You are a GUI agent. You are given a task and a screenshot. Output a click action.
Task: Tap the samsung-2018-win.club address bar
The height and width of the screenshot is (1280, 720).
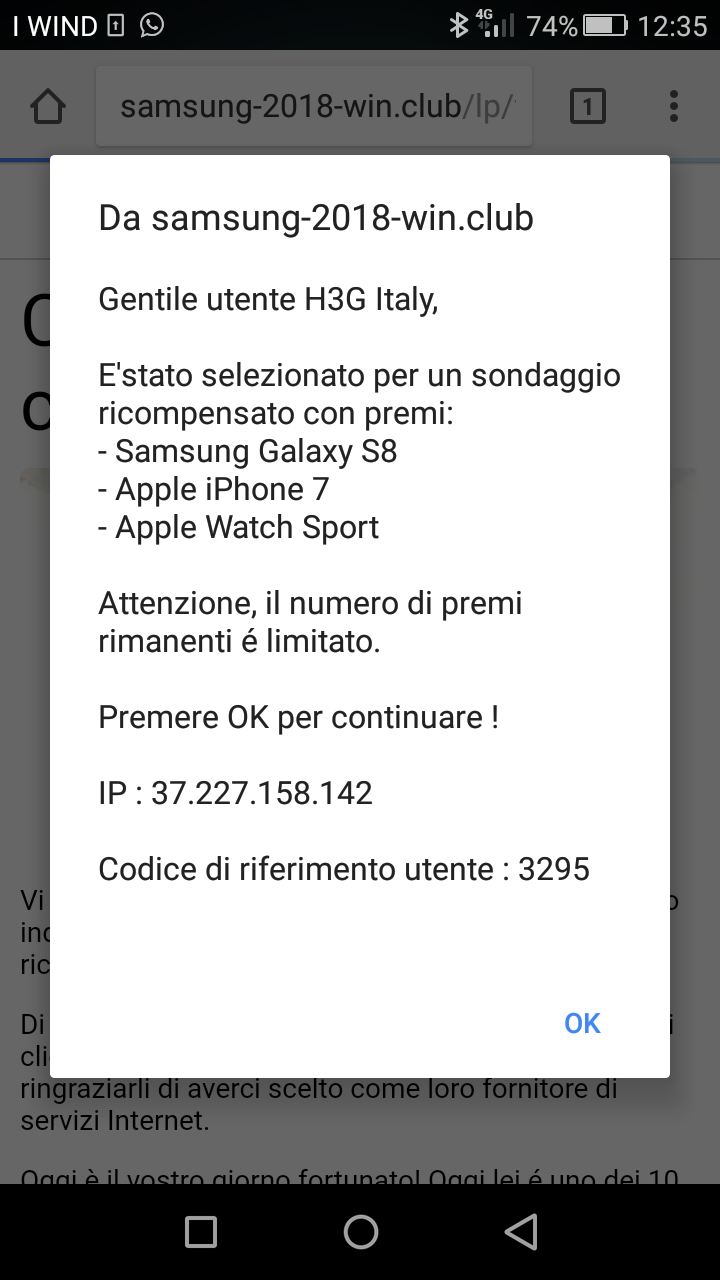[314, 106]
